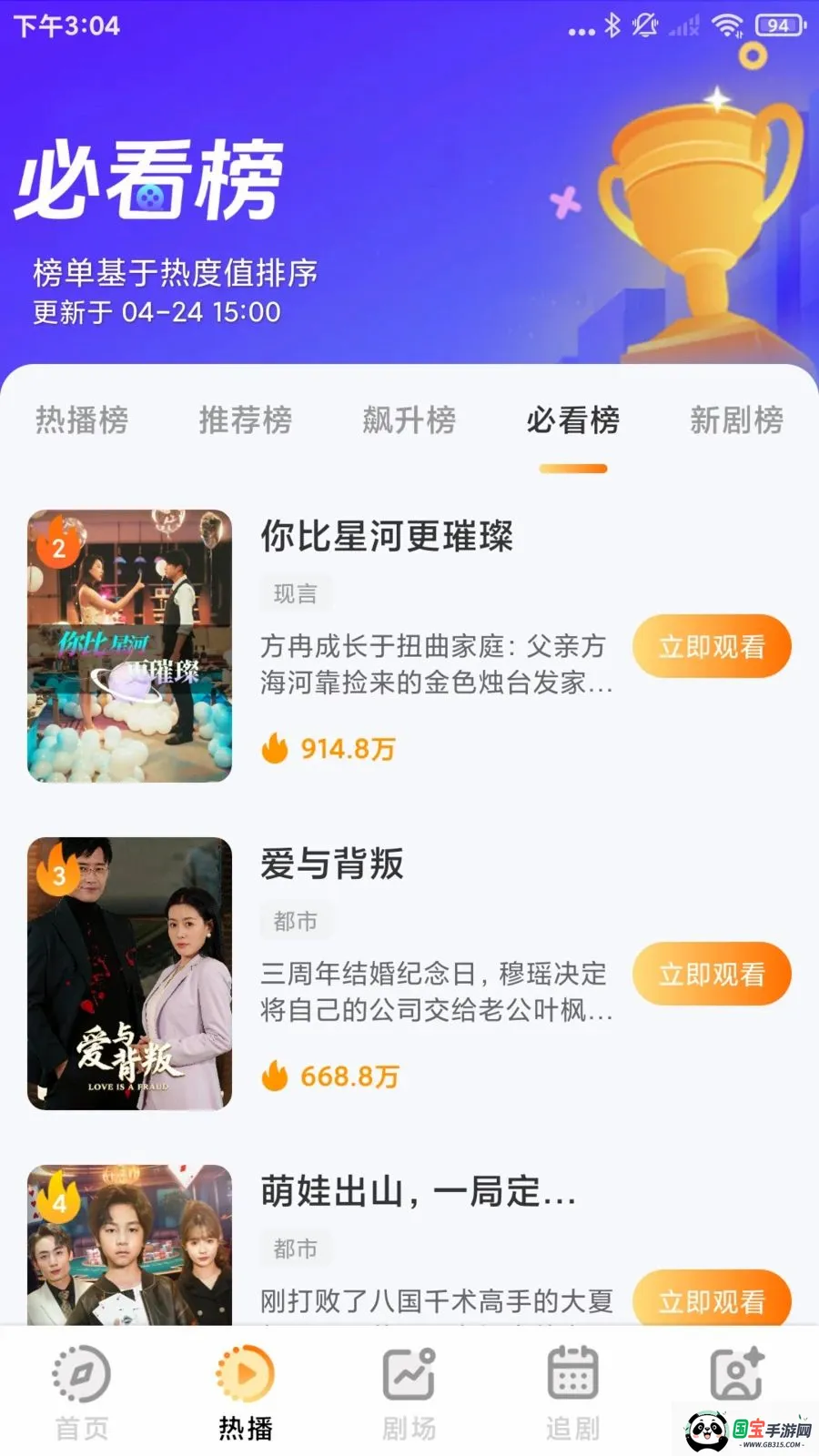Select the 必看榜 ranking tab
Viewport: 819px width, 1456px height.
click(573, 420)
